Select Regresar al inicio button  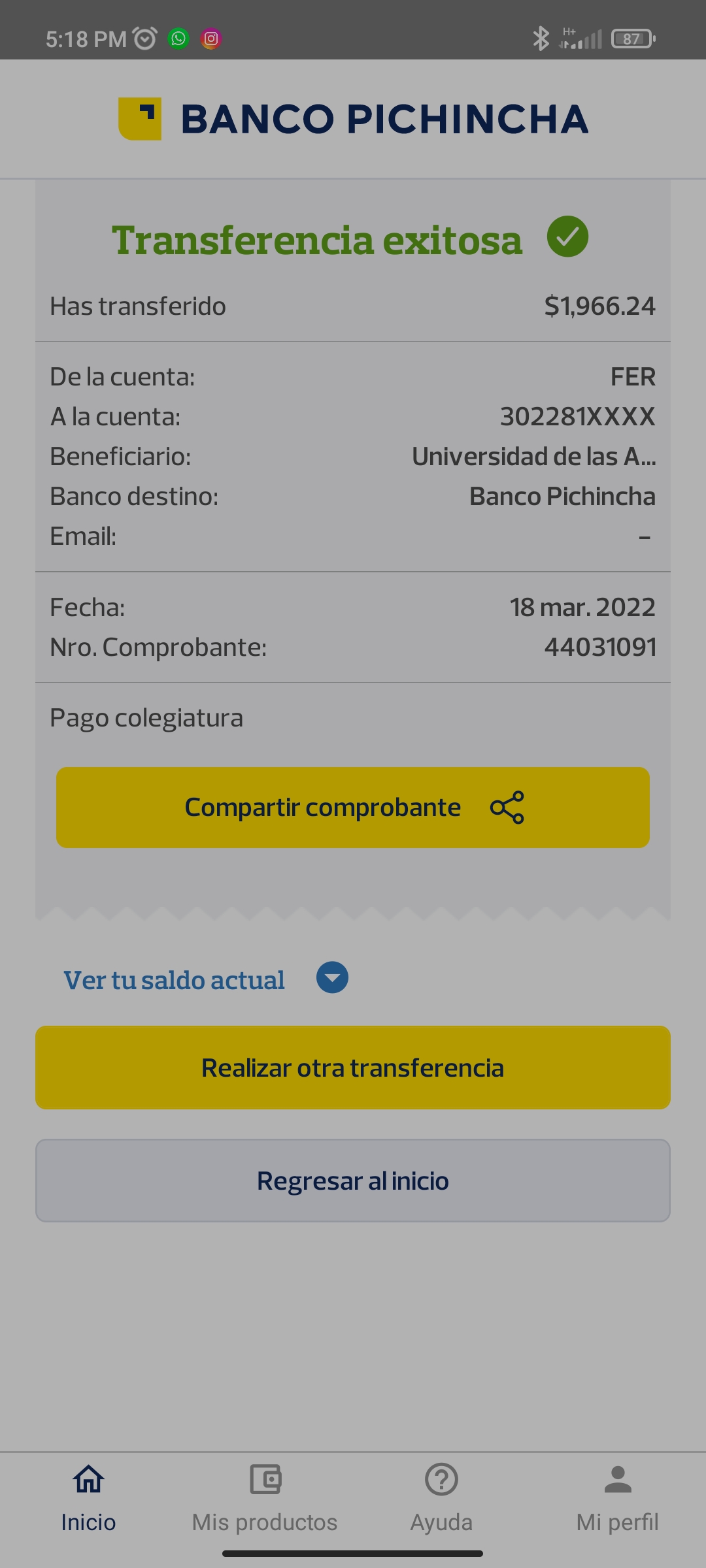[353, 1181]
